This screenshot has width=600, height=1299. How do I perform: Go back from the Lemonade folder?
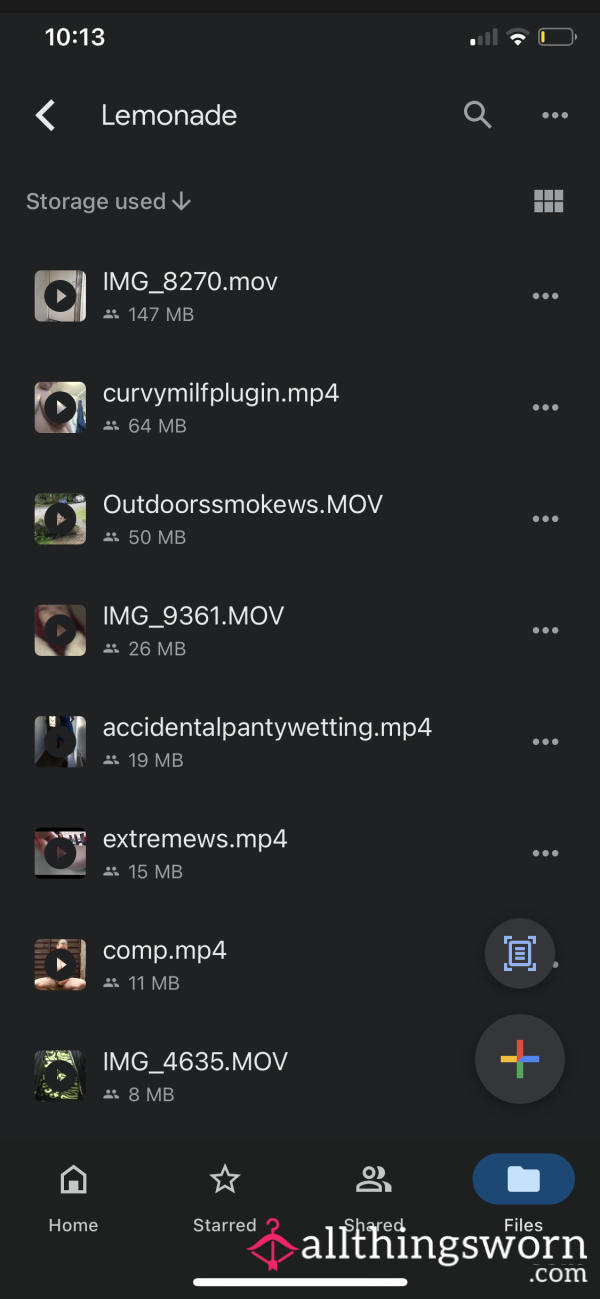[45, 116]
